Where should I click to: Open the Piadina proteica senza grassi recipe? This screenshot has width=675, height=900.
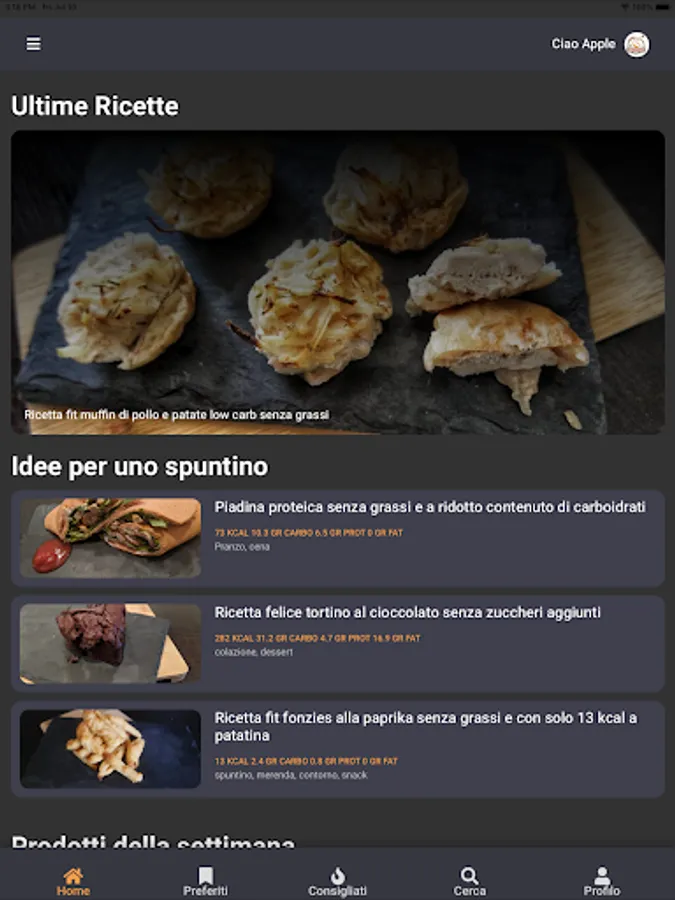[x=337, y=538]
